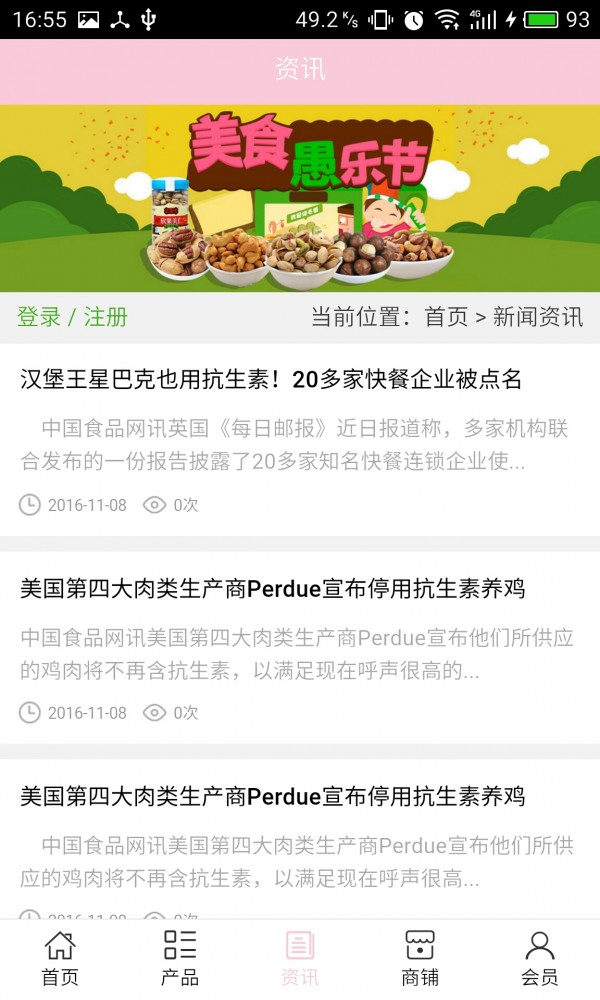
Task: Go to the 产品 tab
Action: pos(180,958)
